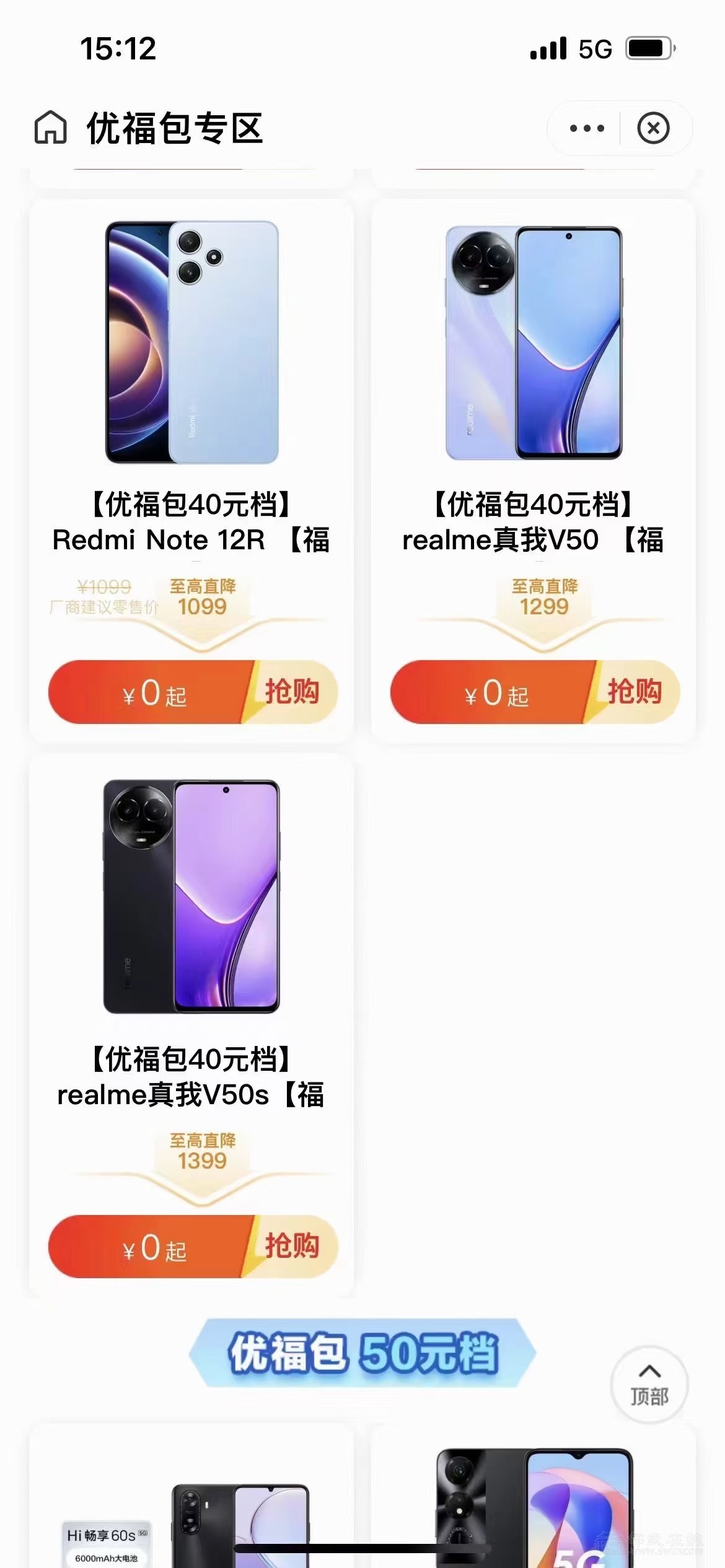Open the three-dot more menu
725x1568 pixels.
click(x=586, y=128)
